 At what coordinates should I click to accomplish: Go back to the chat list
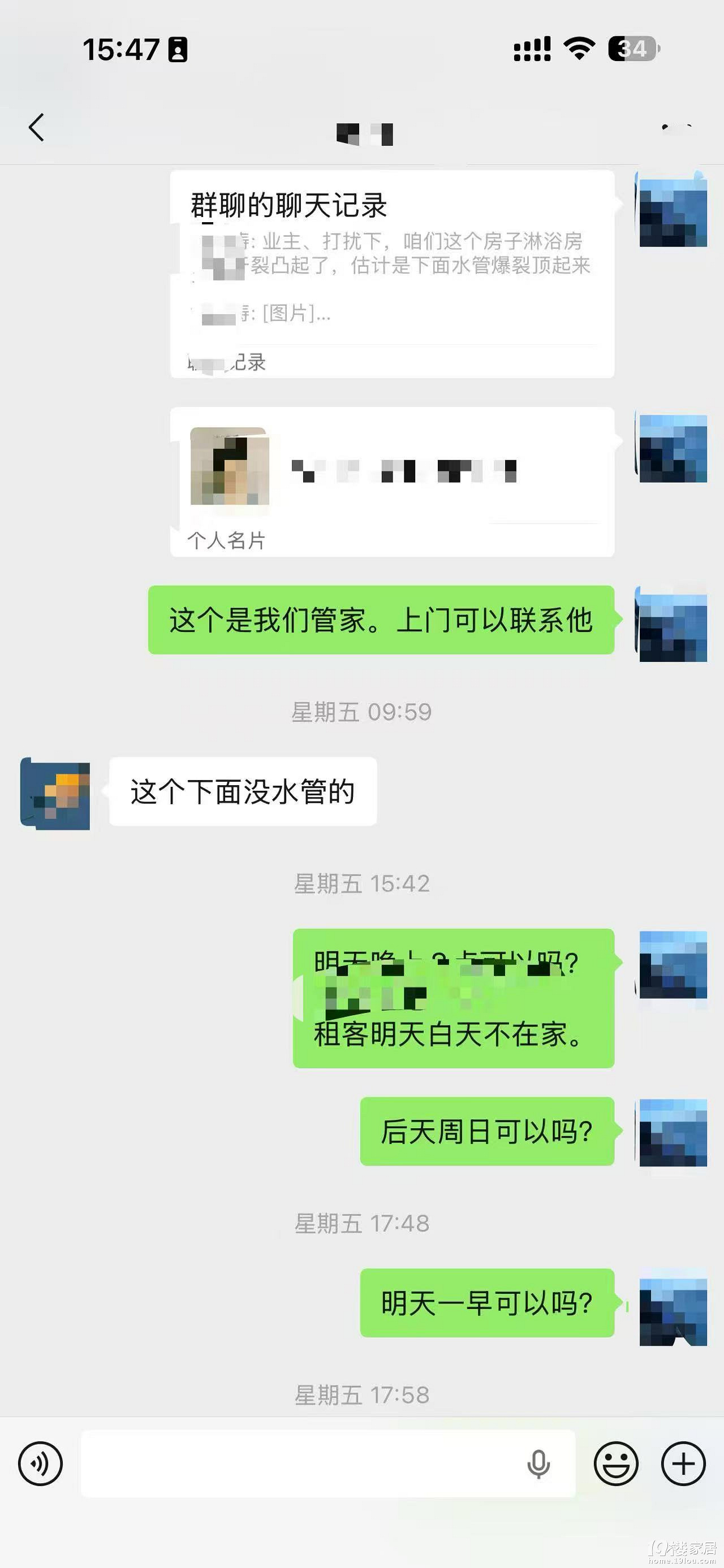[x=37, y=127]
